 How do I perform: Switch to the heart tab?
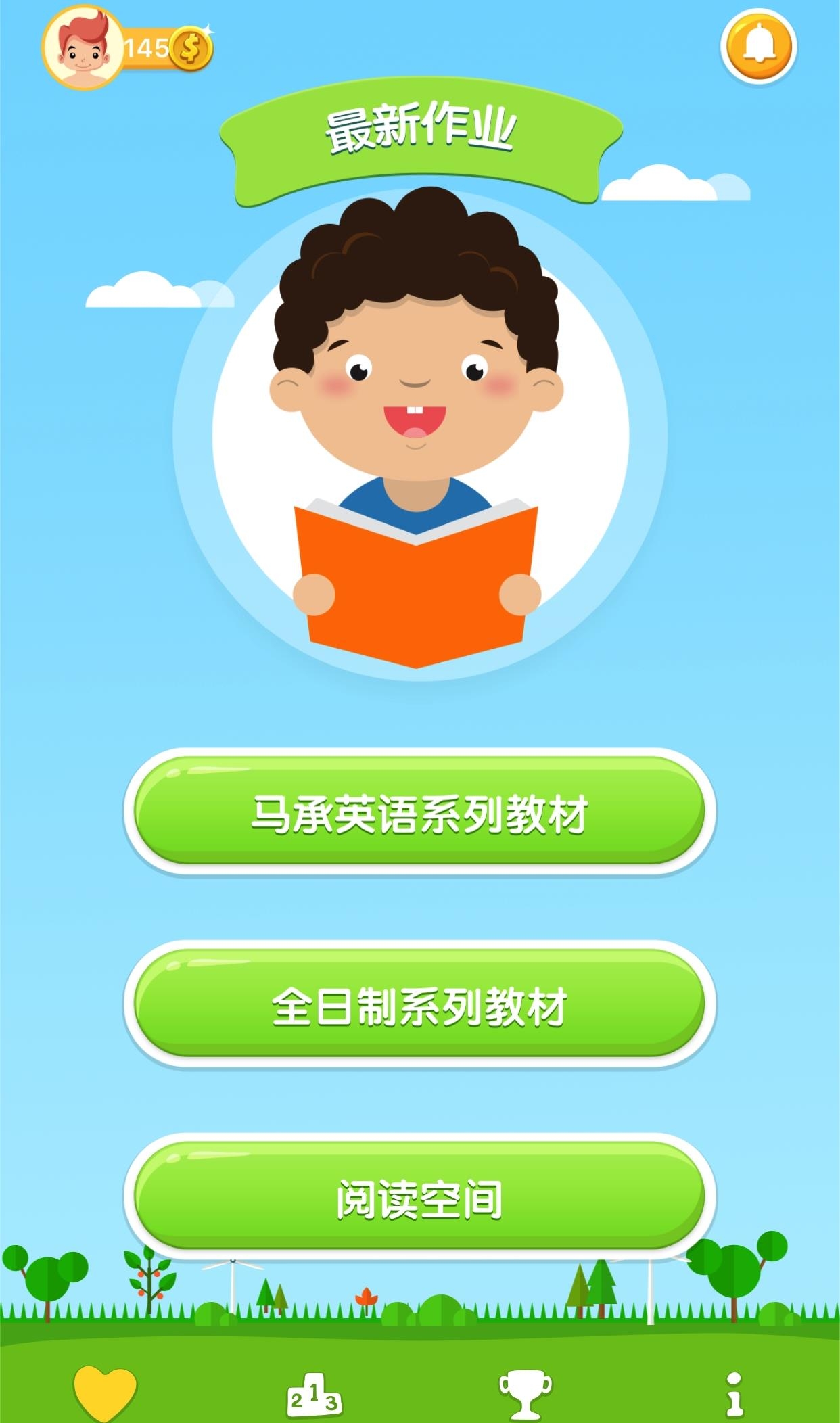click(105, 1393)
